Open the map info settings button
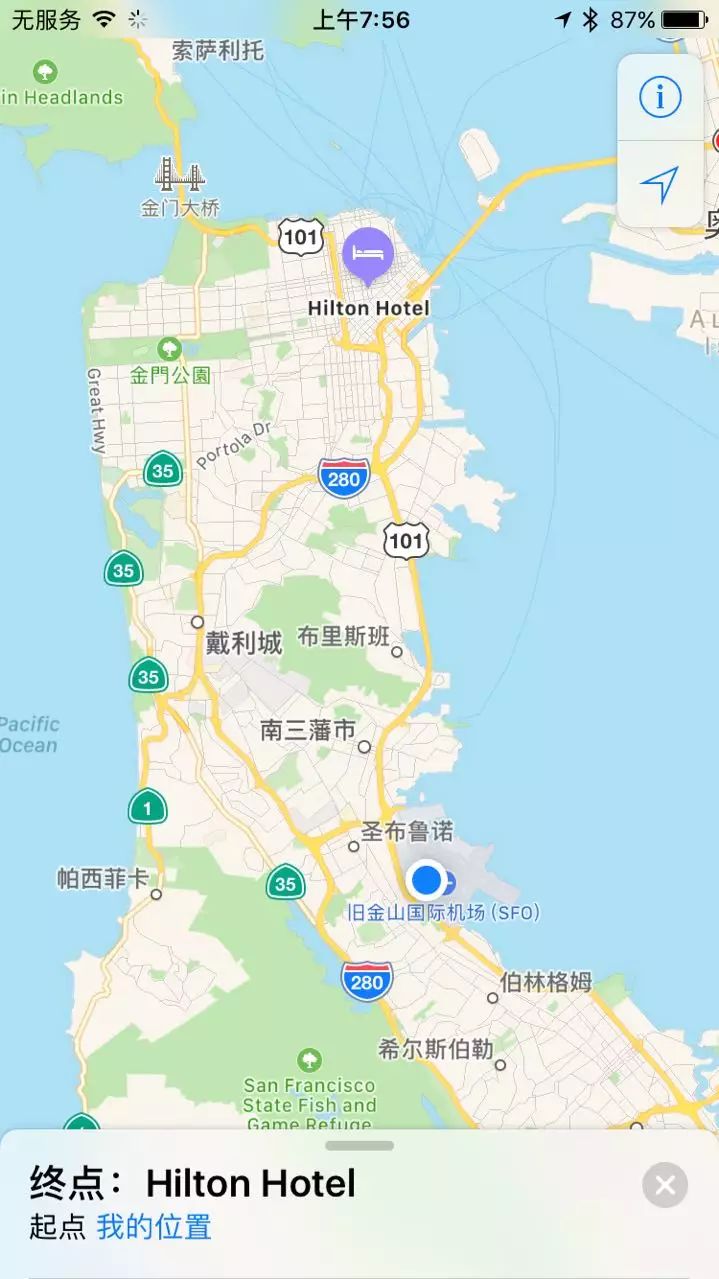Image resolution: width=719 pixels, height=1279 pixels. tap(660, 97)
